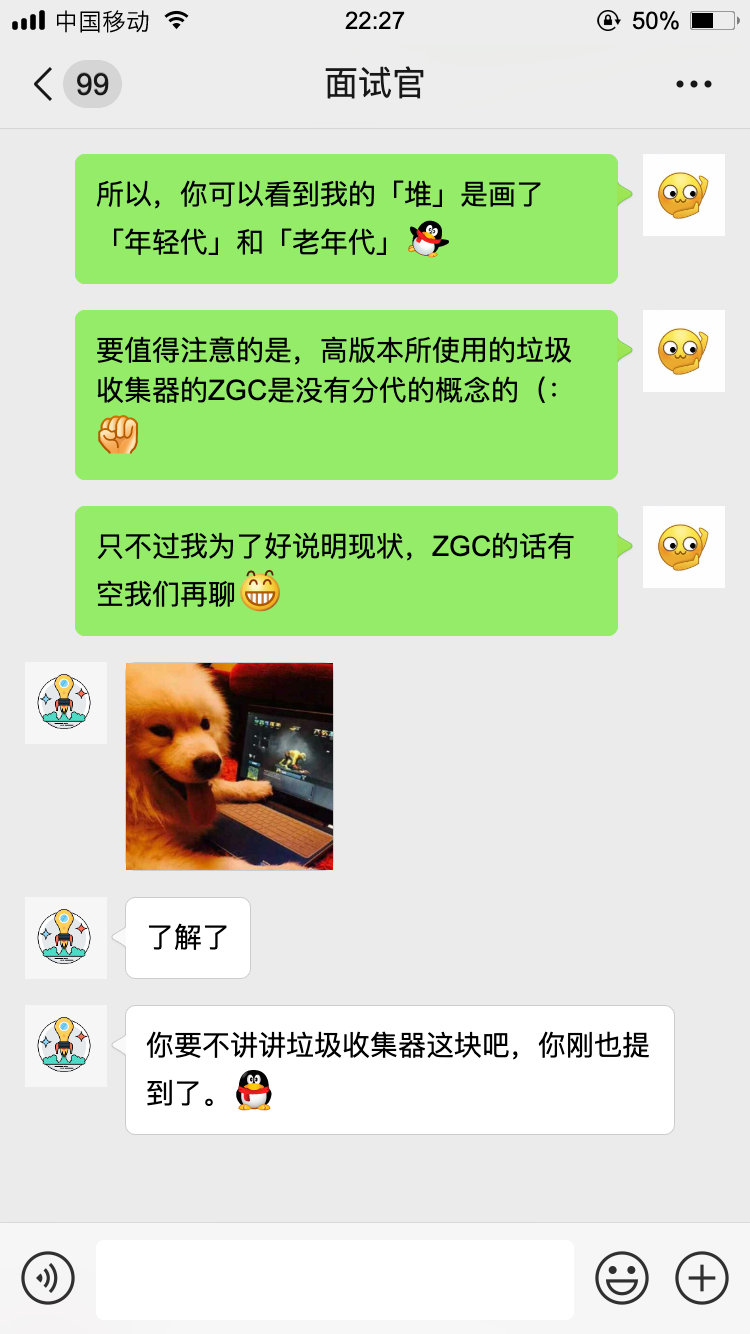
Task: Open the plus attachments menu
Action: [x=702, y=1277]
